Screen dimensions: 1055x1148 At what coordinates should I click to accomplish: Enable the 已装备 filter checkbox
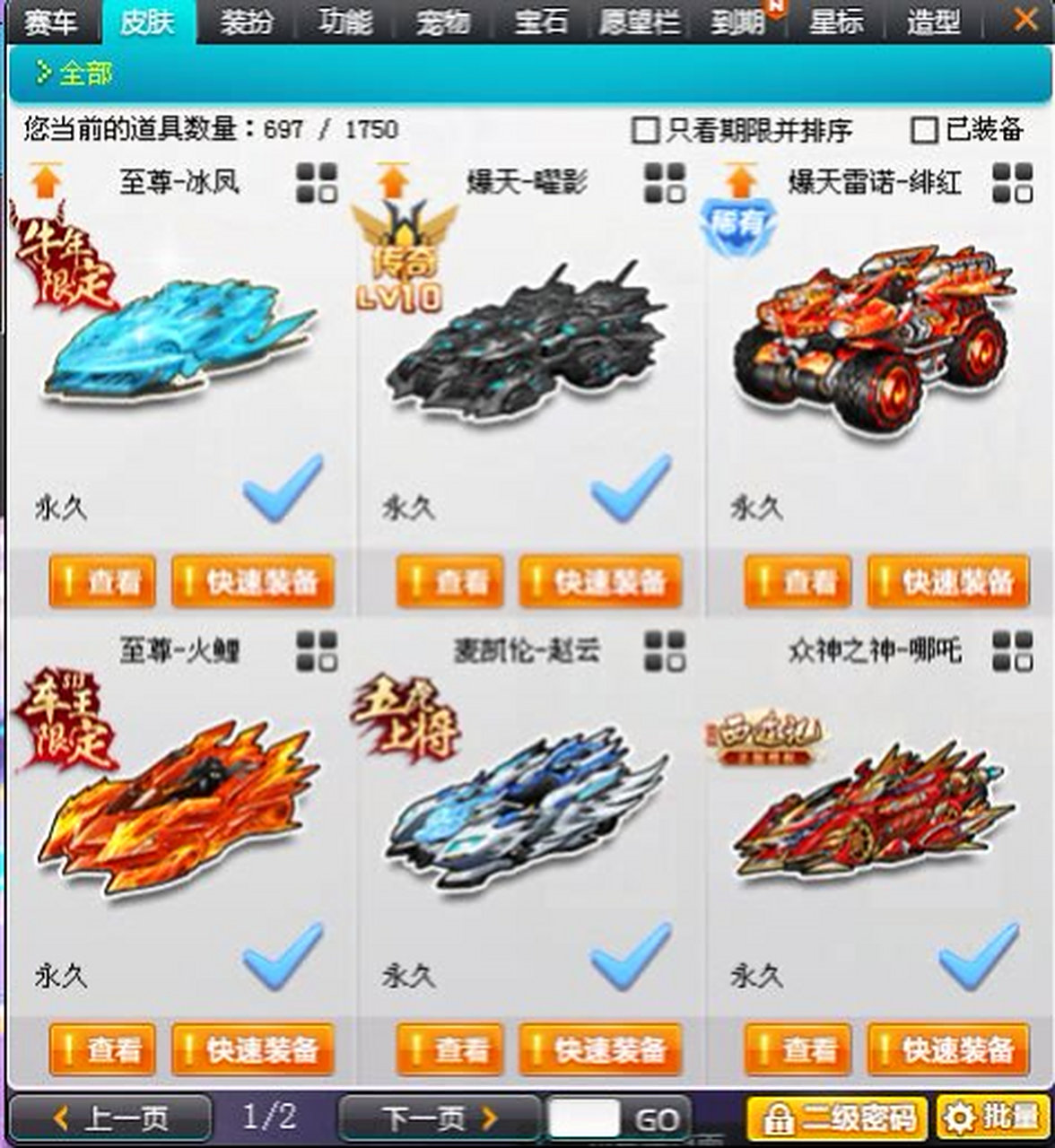pyautogui.click(x=924, y=131)
